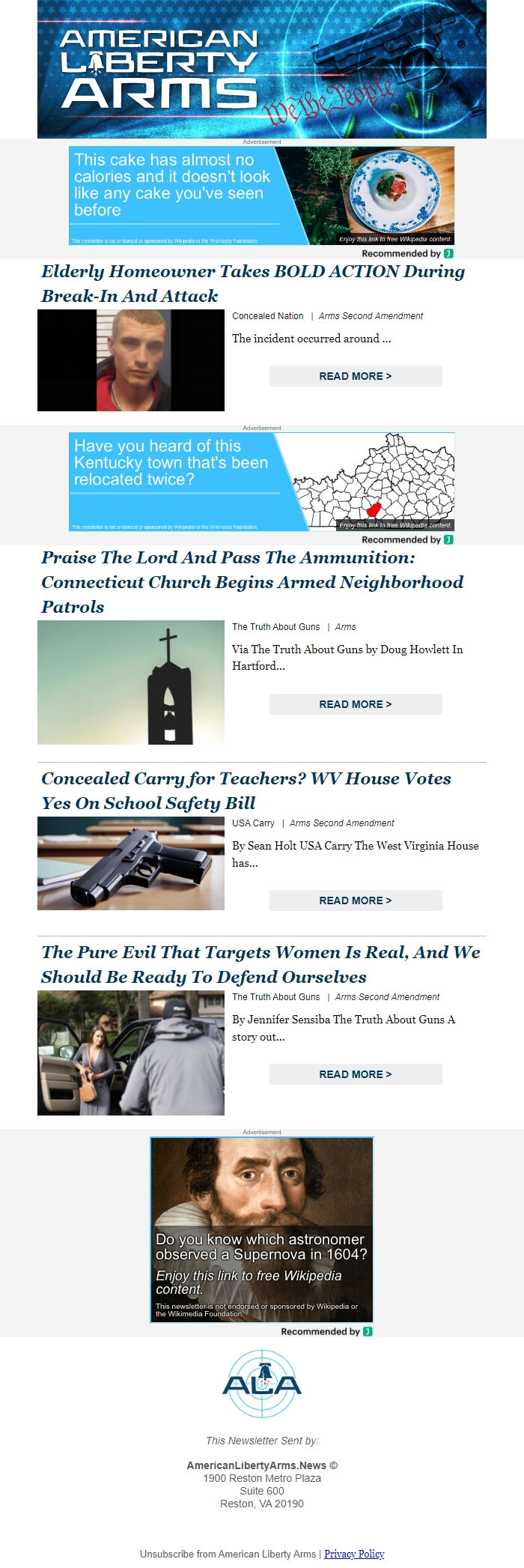Open Concealed Carry for Teachers headline
Image resolution: width=524 pixels, height=1568 pixels.
tap(246, 790)
